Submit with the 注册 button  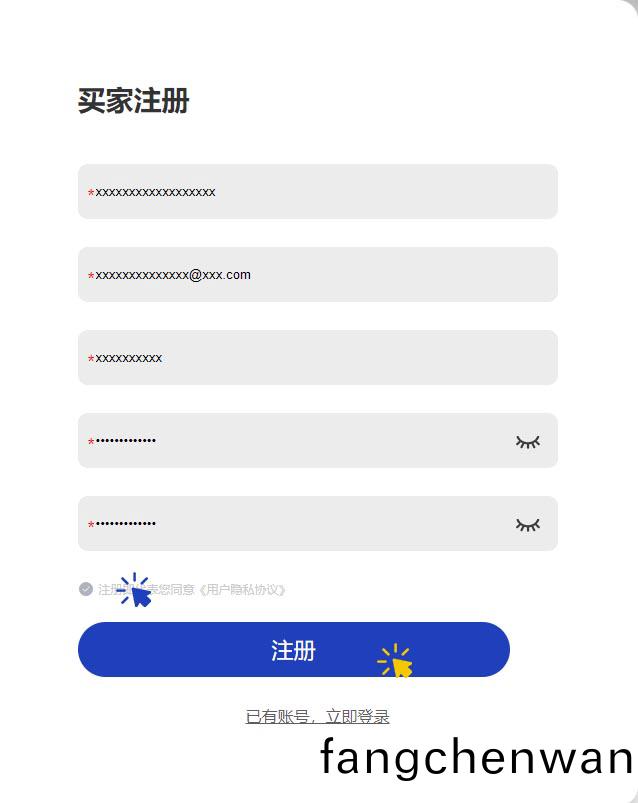(x=293, y=650)
